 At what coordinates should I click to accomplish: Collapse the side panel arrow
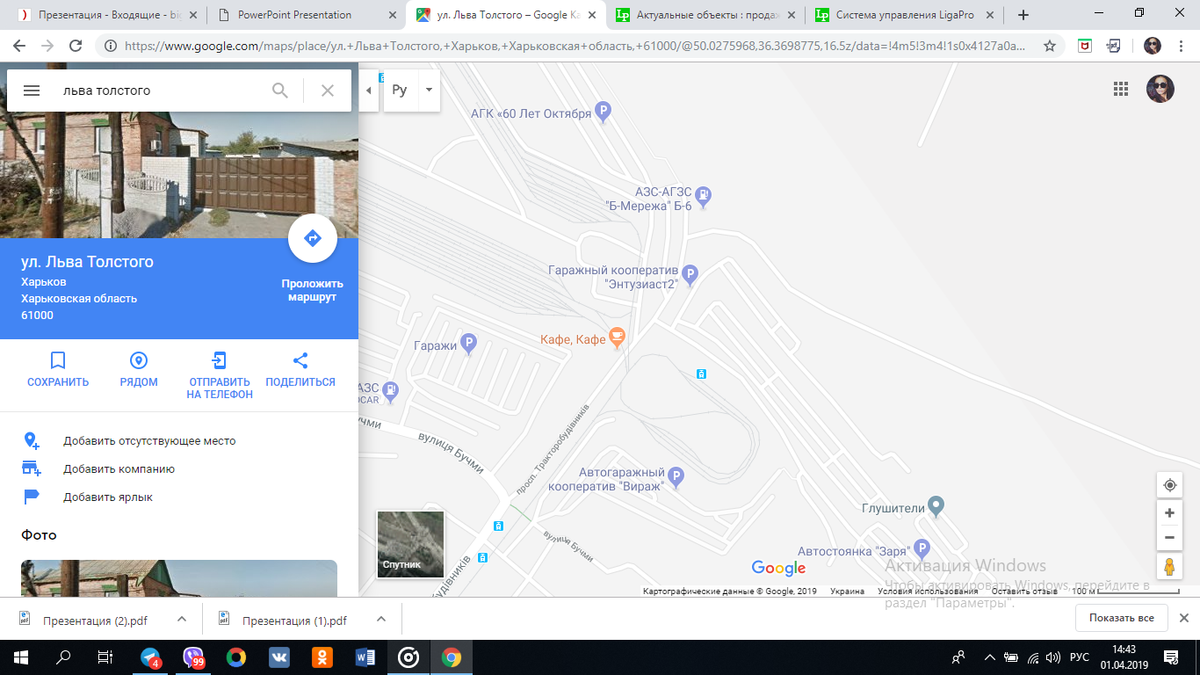[368, 90]
